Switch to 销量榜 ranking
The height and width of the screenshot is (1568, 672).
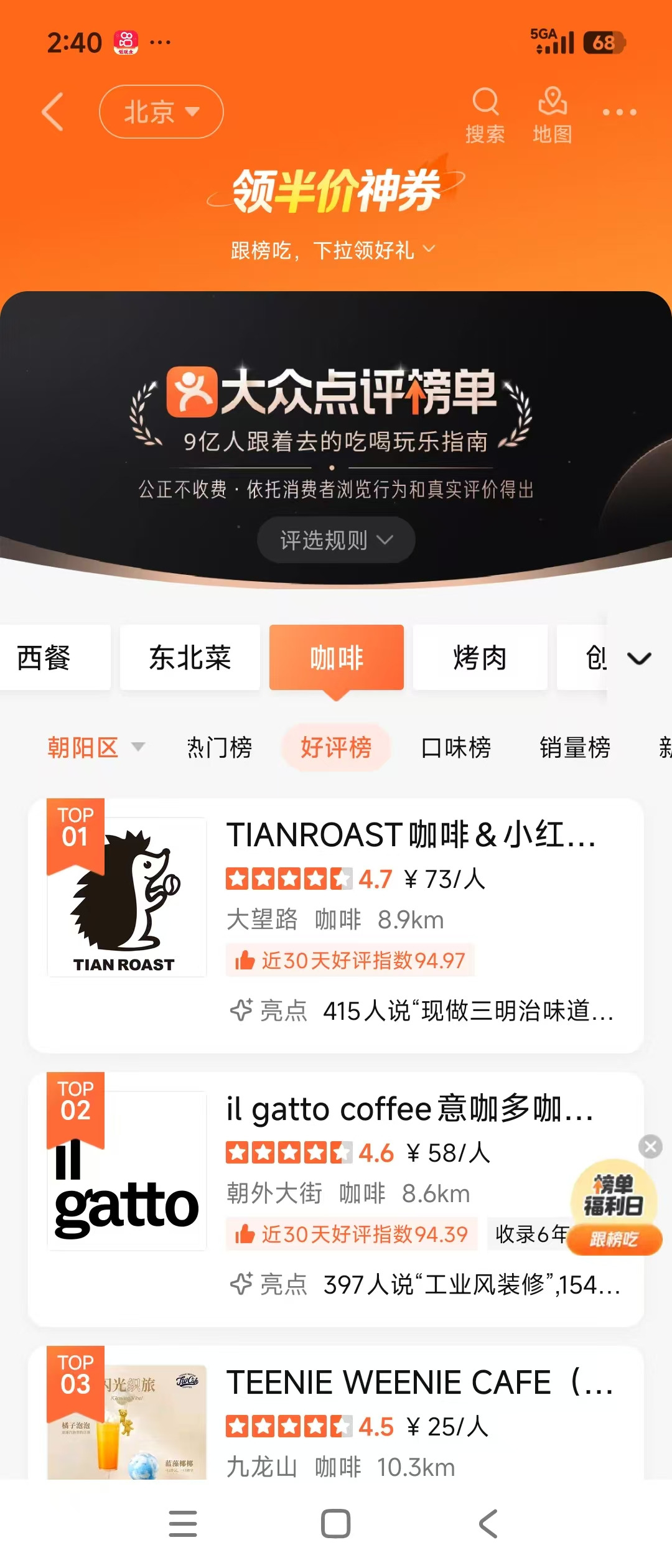pyautogui.click(x=575, y=747)
